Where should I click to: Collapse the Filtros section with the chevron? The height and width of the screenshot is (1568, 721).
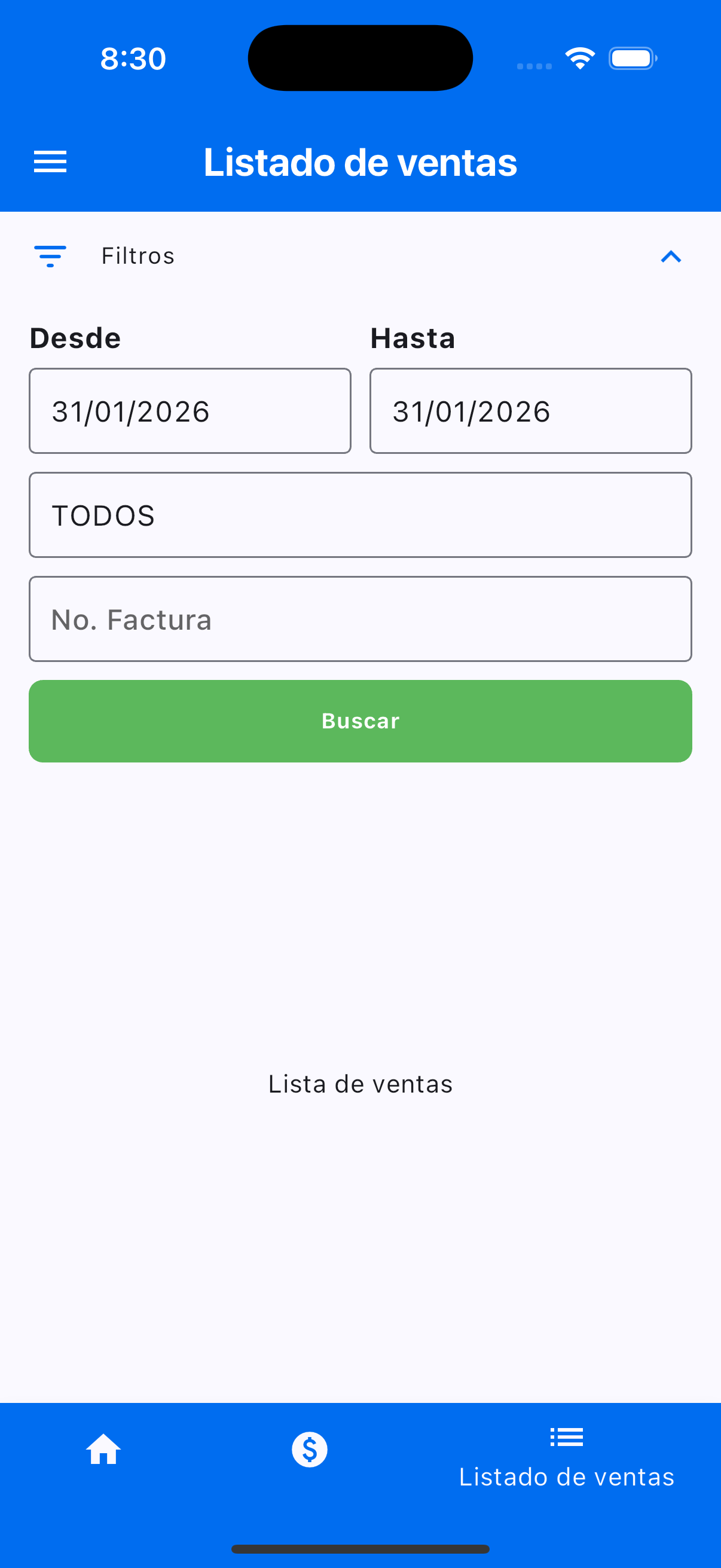pos(671,257)
